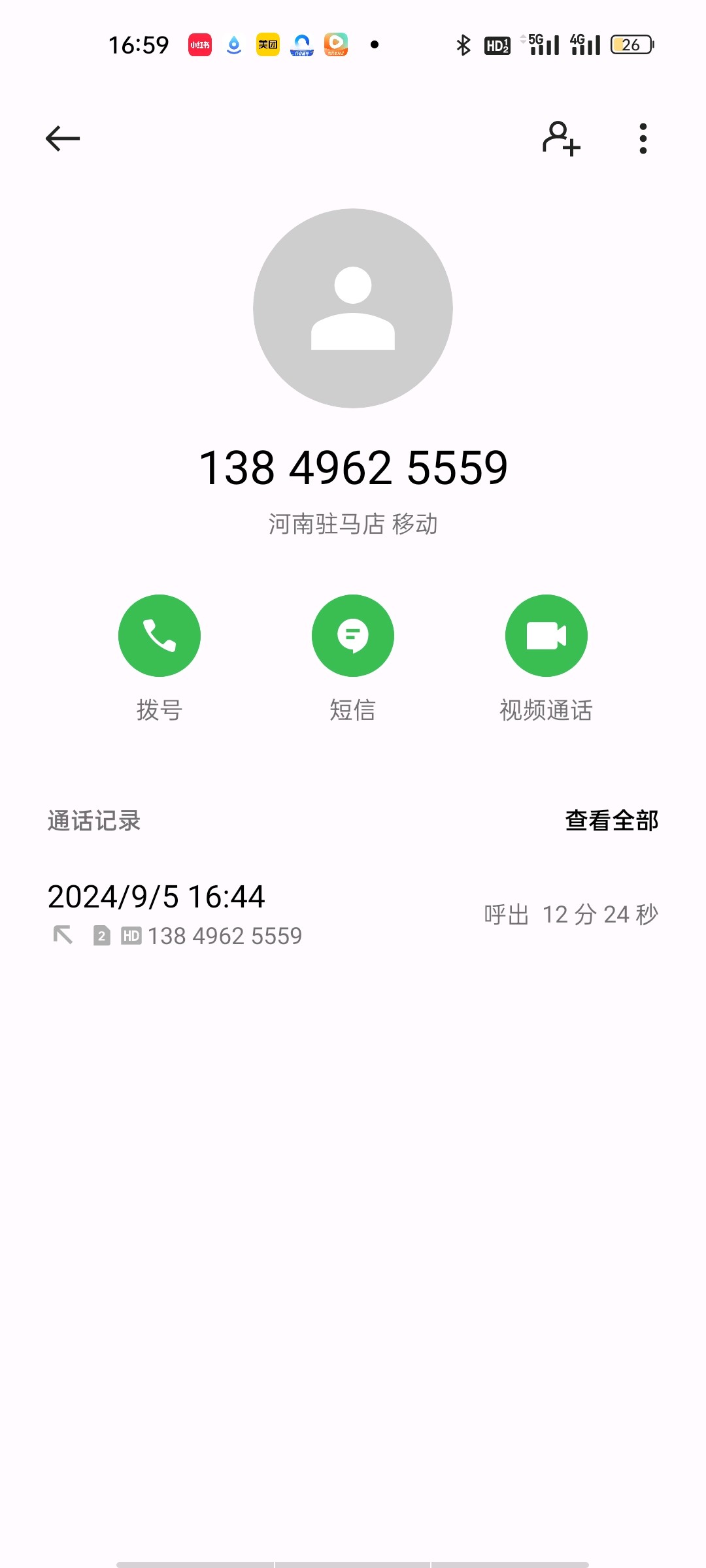
Task: Open the three-dot overflow menu
Action: [x=643, y=139]
